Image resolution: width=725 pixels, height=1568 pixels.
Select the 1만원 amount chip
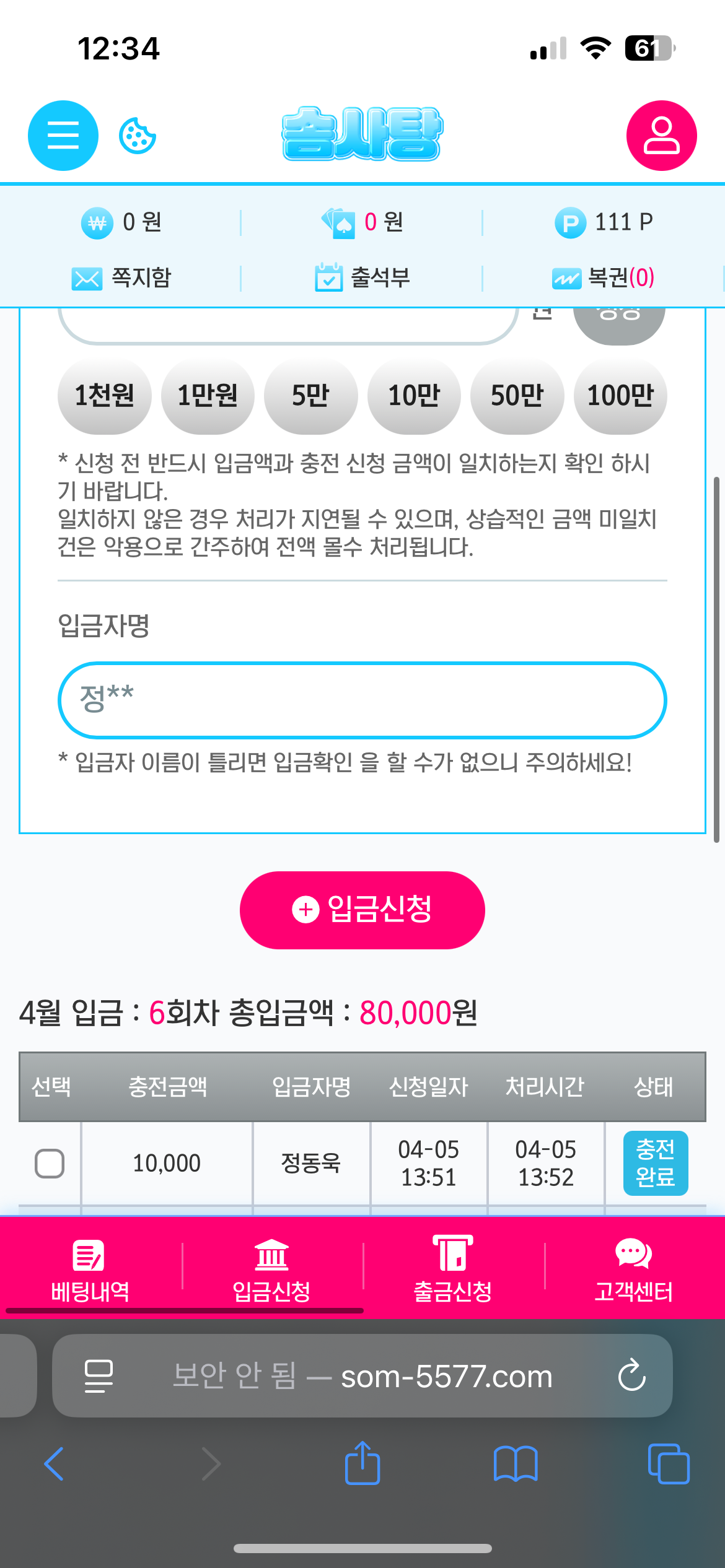[x=208, y=396]
